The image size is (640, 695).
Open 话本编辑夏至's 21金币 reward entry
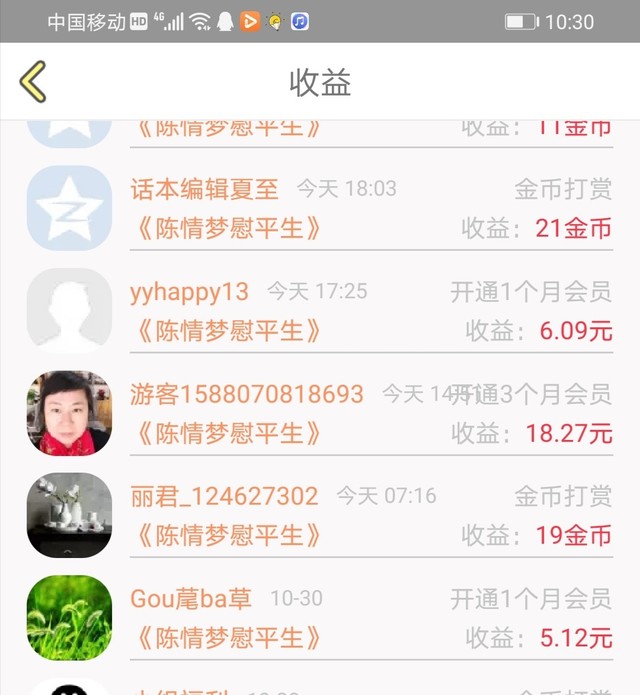pos(370,208)
